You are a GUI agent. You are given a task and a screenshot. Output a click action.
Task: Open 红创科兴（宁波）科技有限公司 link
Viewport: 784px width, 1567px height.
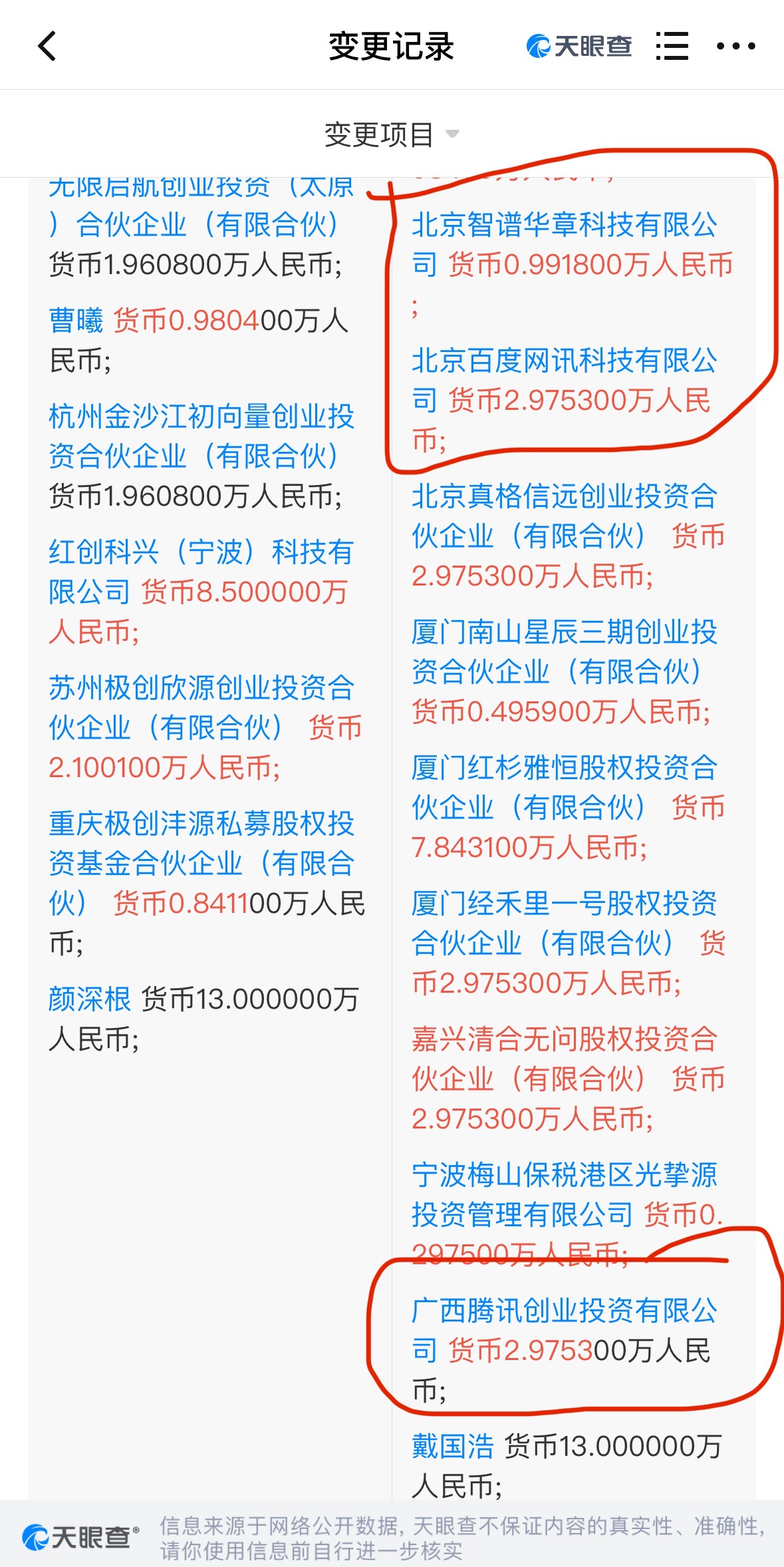[201, 572]
